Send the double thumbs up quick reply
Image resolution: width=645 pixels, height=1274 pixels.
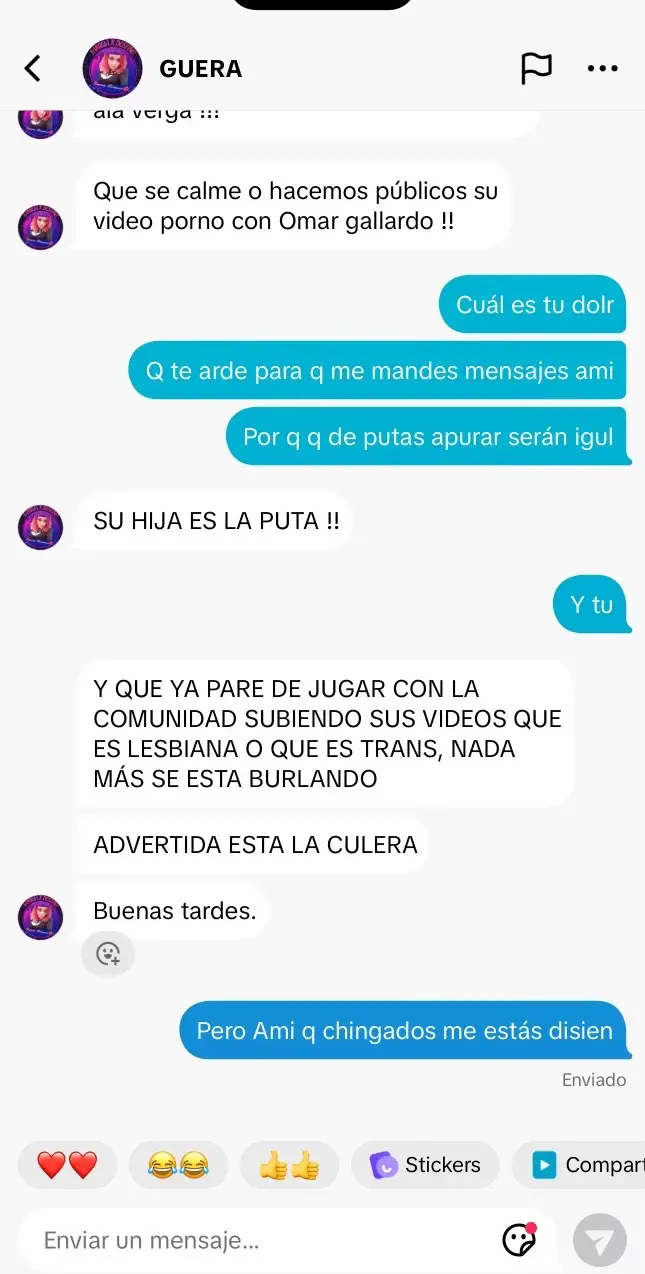pos(289,1165)
